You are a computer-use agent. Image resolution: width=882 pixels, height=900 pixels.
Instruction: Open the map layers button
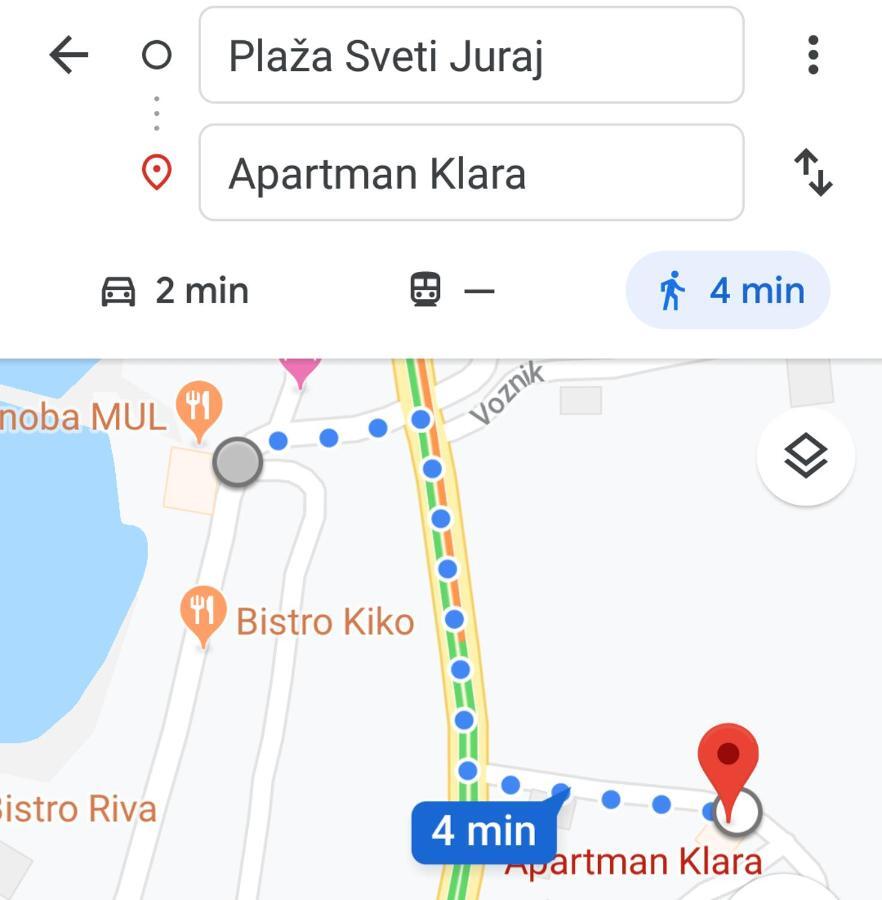click(805, 457)
